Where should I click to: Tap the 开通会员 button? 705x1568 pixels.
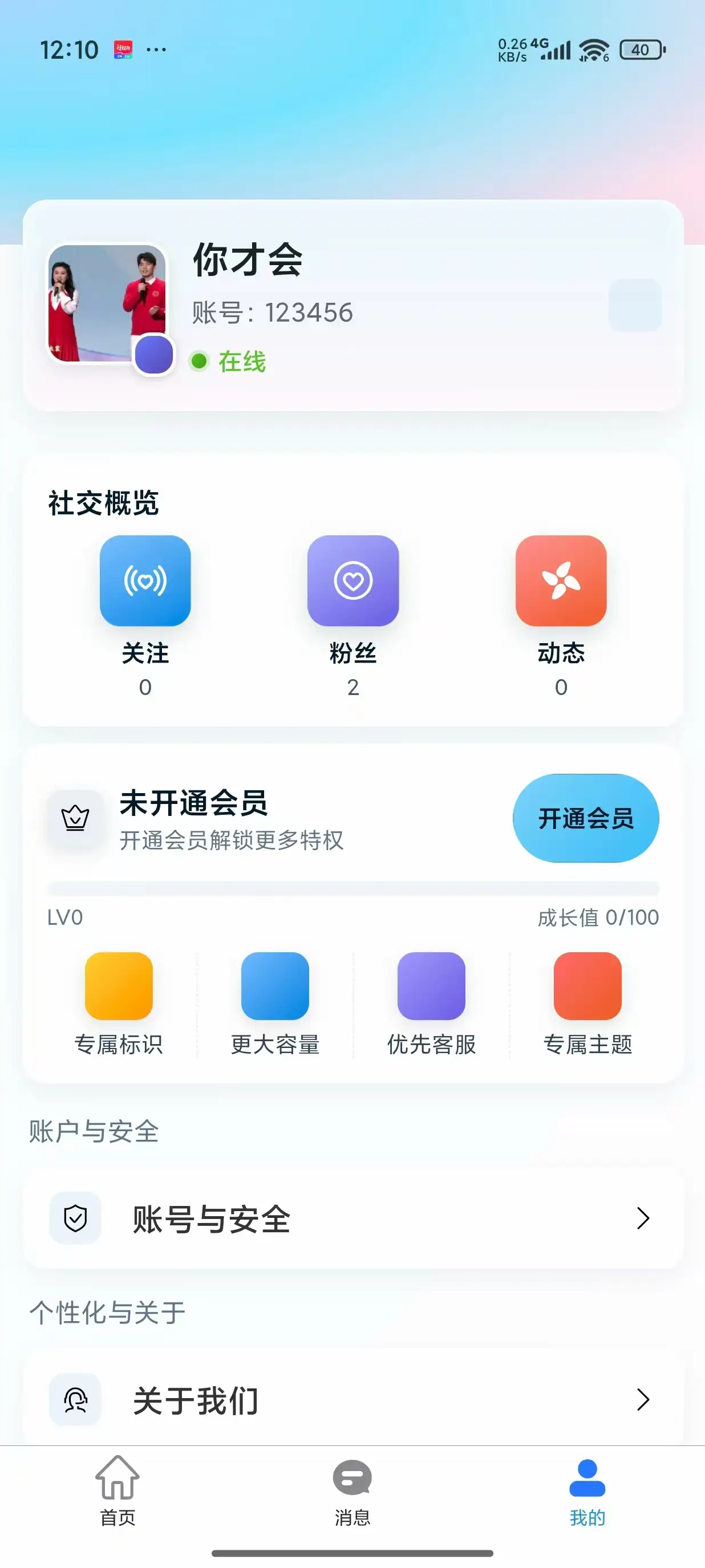point(585,818)
